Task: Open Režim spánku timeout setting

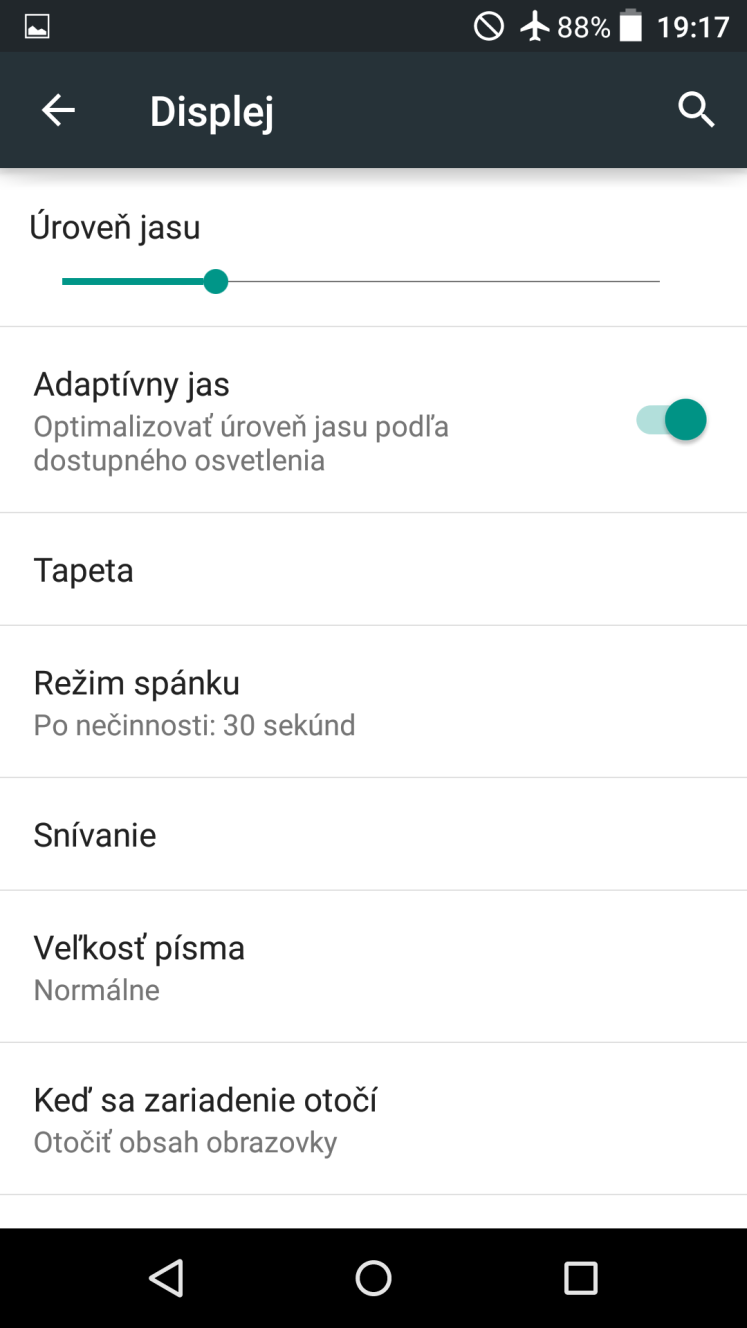Action: (x=373, y=702)
